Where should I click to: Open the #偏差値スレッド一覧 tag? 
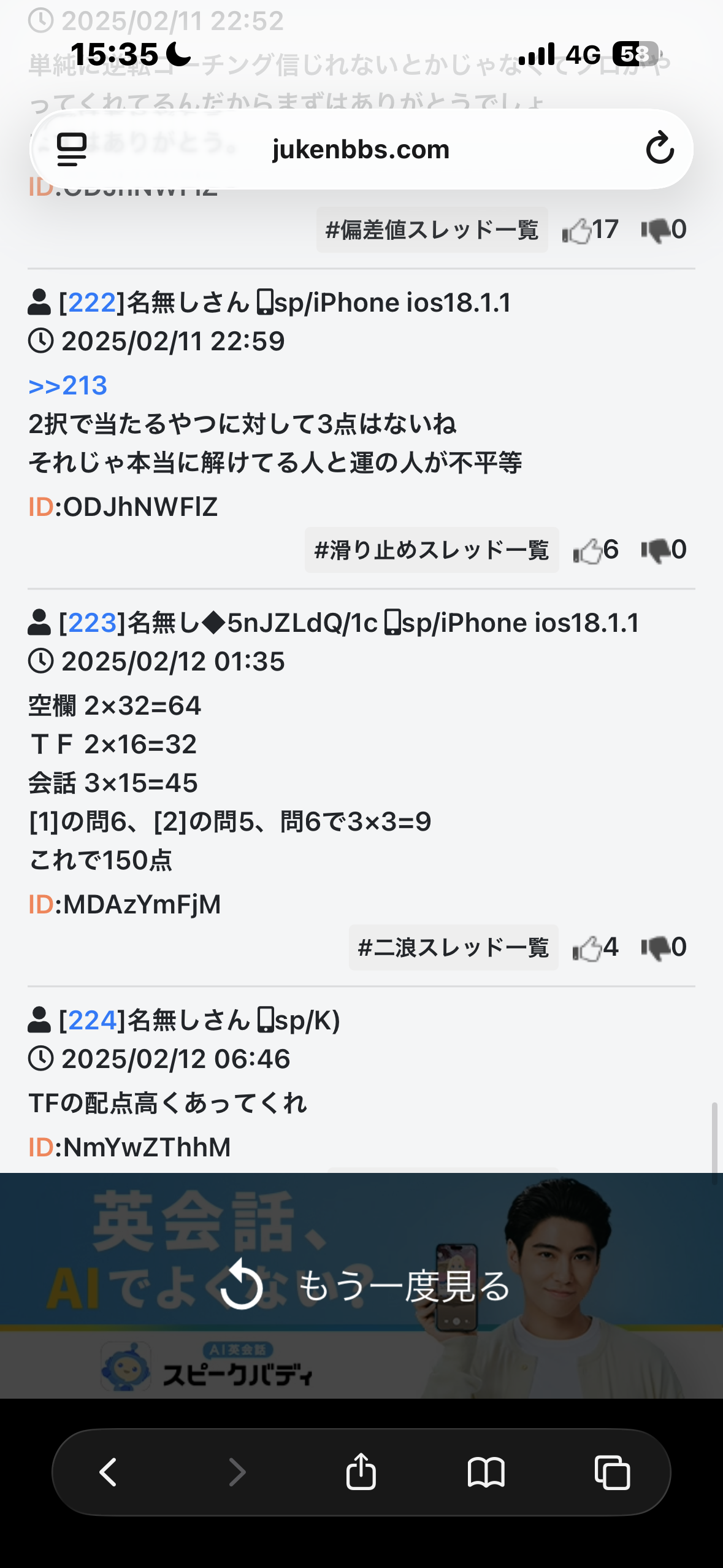click(432, 230)
